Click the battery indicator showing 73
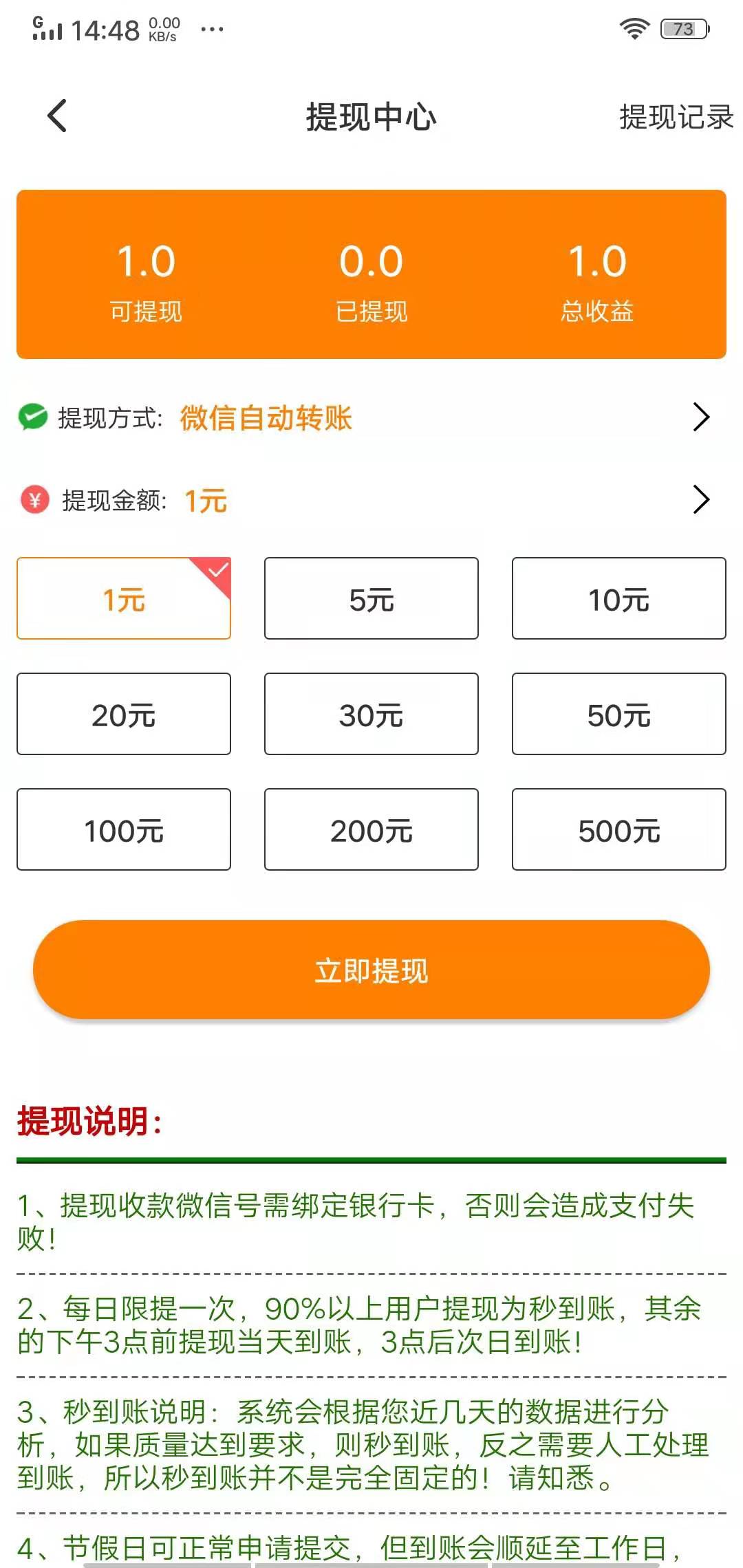This screenshot has width=743, height=1568. pyautogui.click(x=683, y=30)
